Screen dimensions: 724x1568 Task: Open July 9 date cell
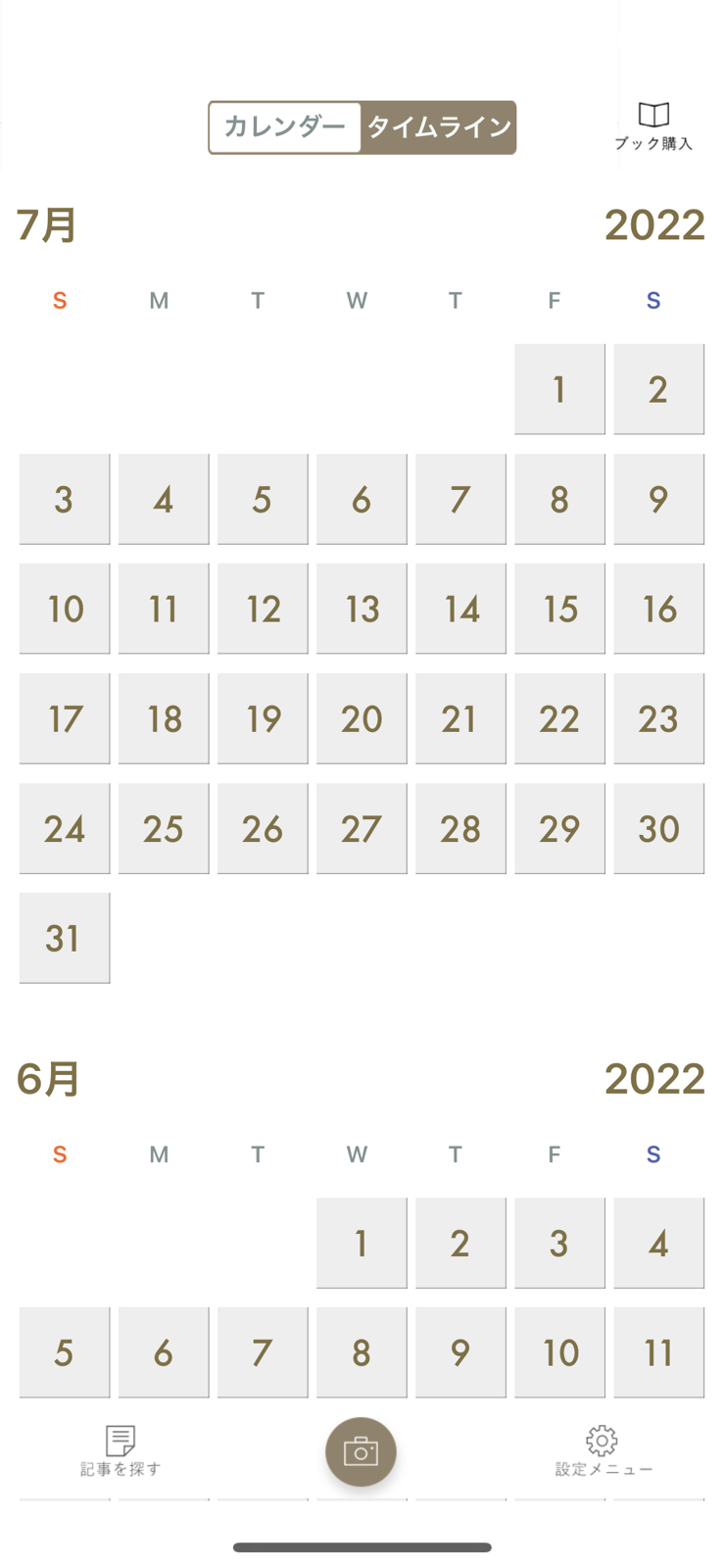[658, 499]
